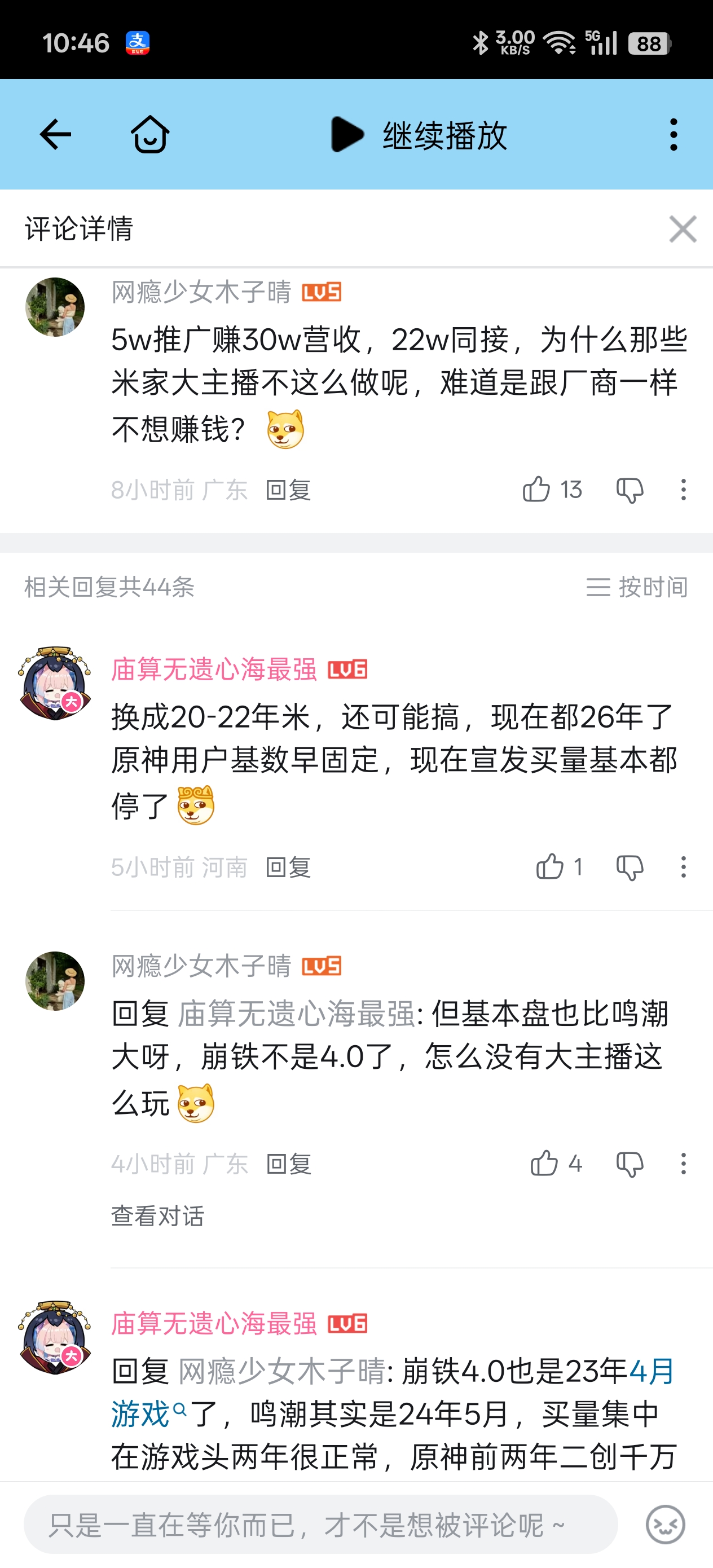Open the home icon in the top bar
Screen dimensions: 713x1568
pyautogui.click(x=150, y=135)
